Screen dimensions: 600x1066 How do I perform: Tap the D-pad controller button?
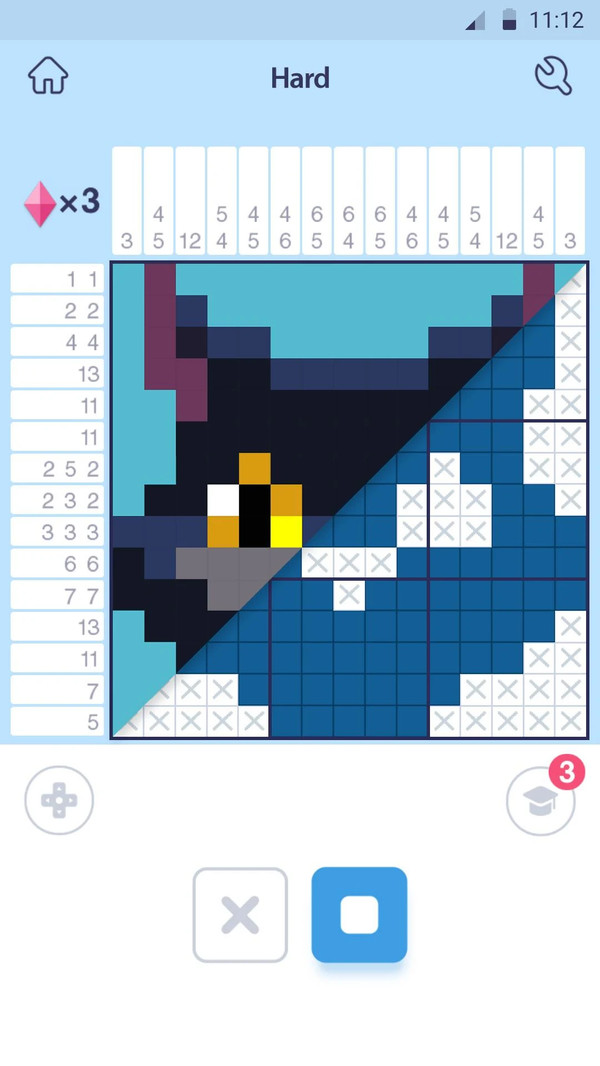[59, 800]
